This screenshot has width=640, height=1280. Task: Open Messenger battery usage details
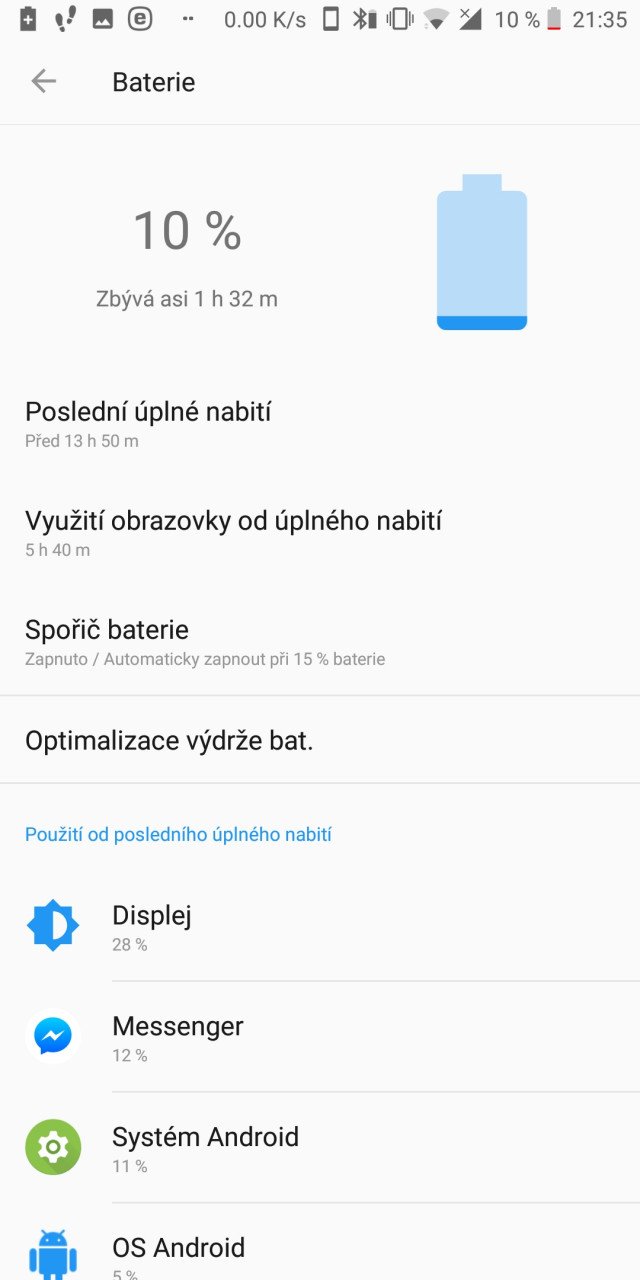coord(320,1037)
